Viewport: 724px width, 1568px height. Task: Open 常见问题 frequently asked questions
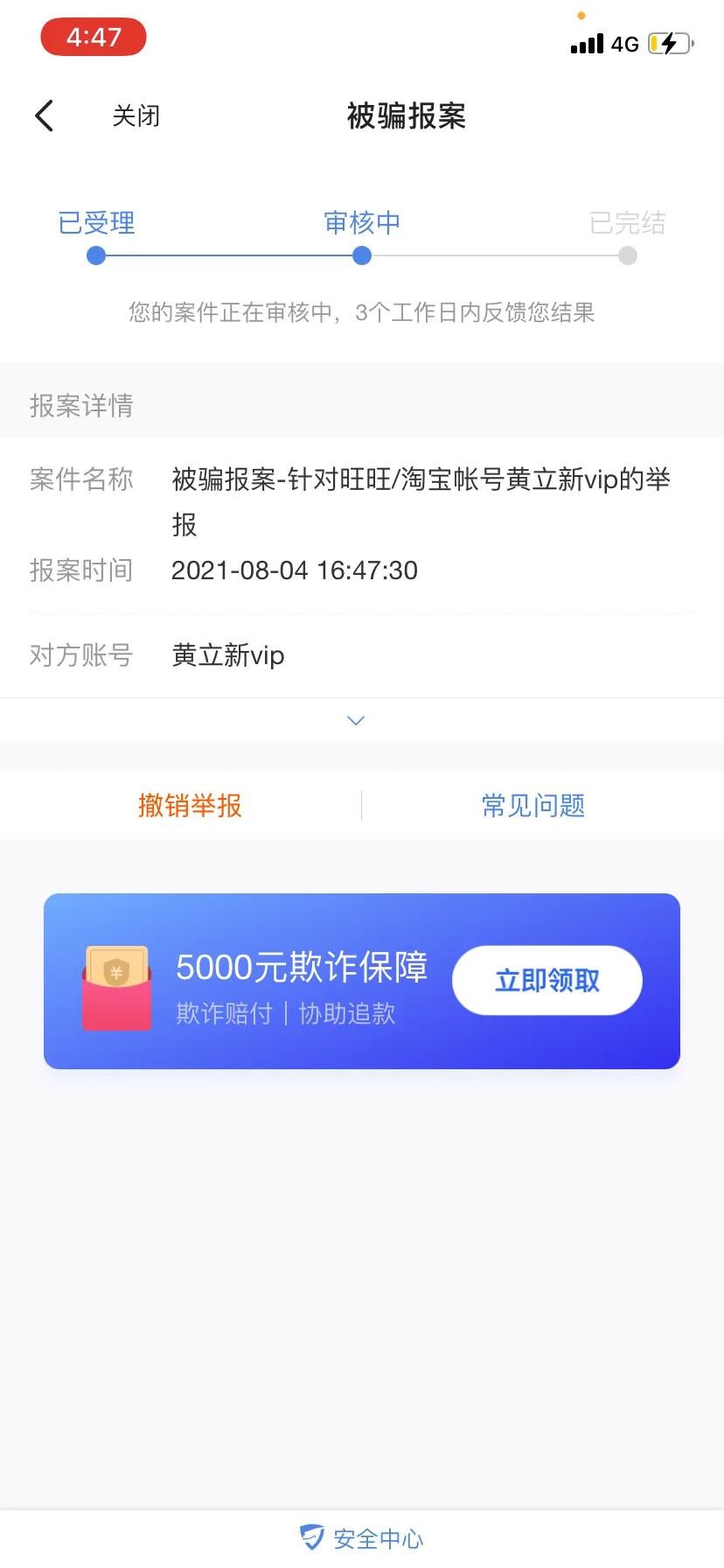coord(533,805)
